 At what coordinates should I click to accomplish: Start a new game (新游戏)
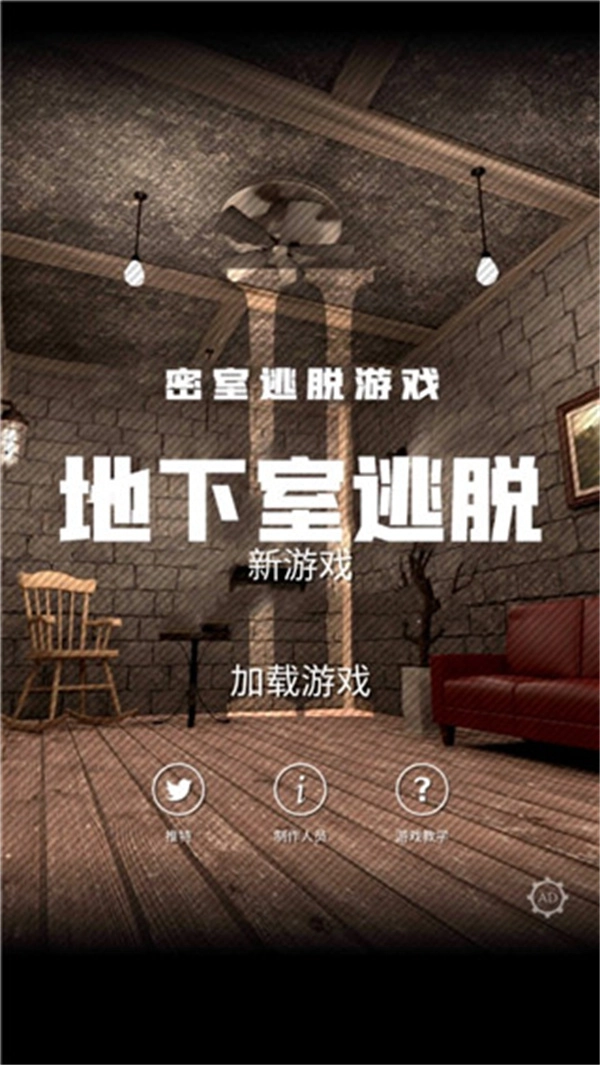click(300, 569)
